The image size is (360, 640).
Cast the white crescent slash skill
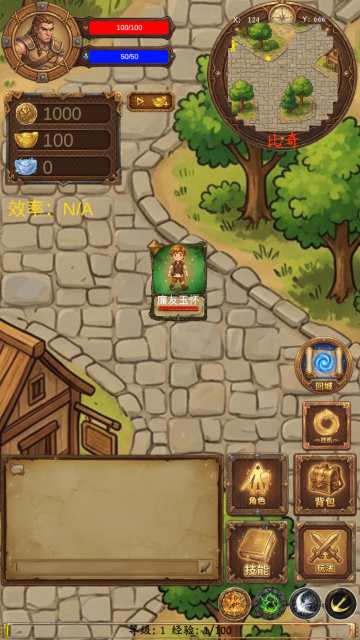[x=305, y=604]
